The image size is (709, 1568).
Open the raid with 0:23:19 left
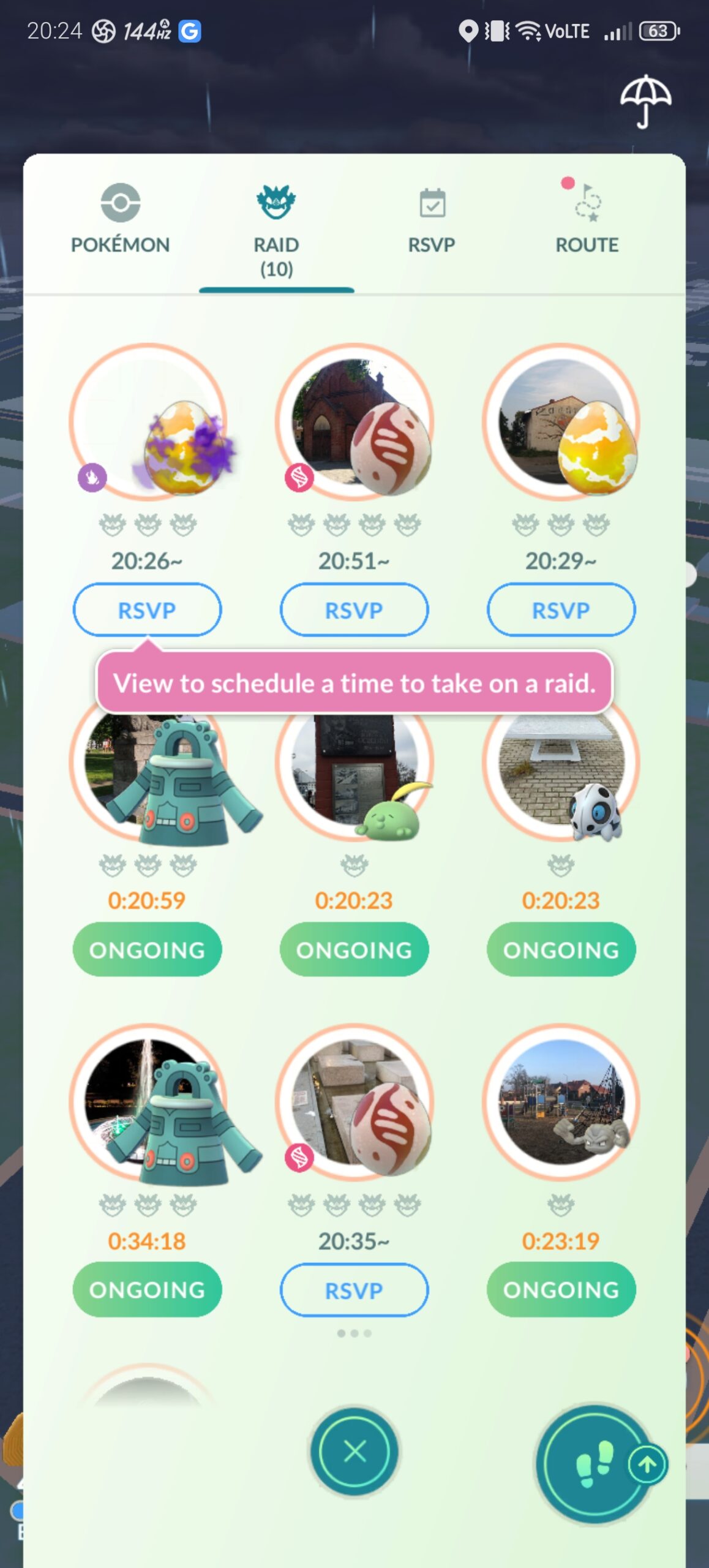(561, 1102)
